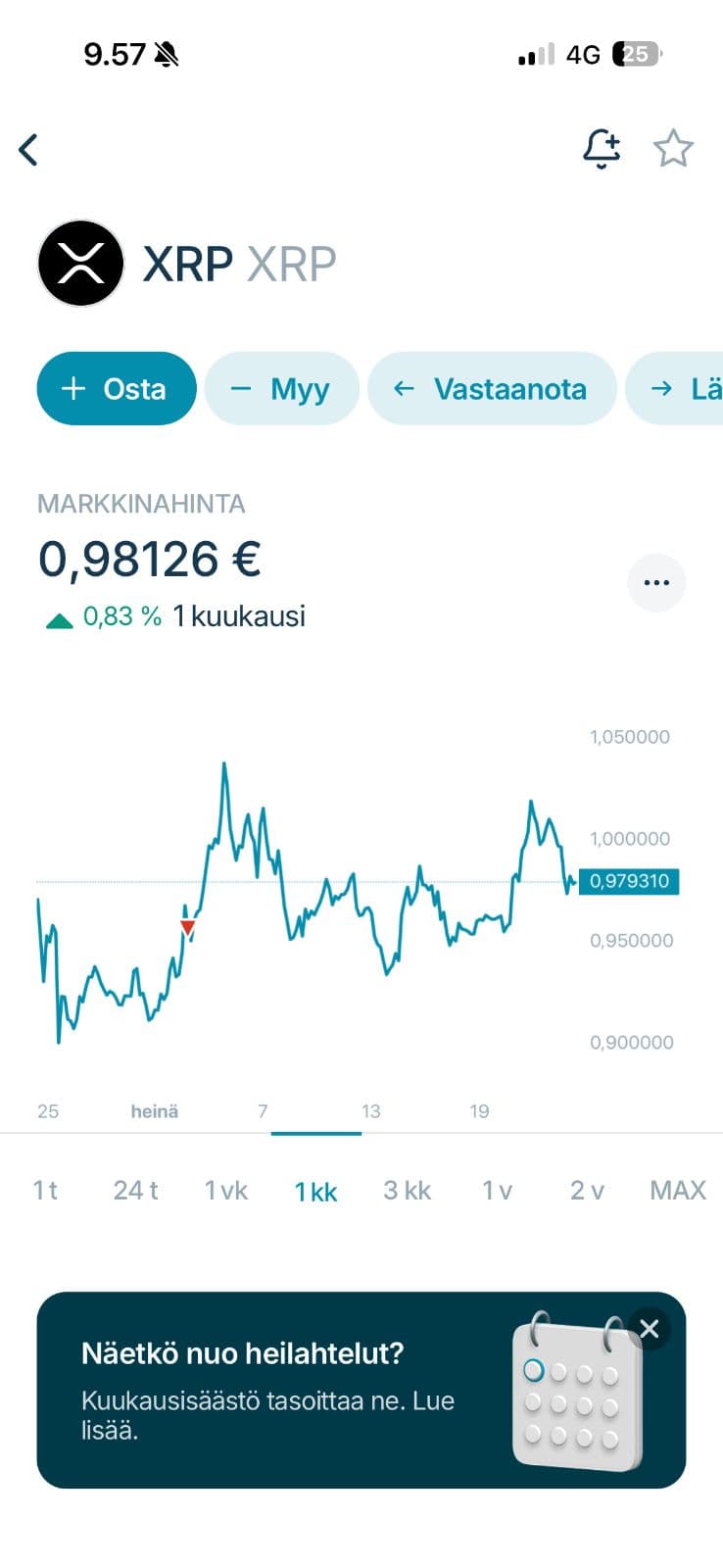This screenshot has width=723, height=1568.
Task: Show the 1 v chart range
Action: [497, 1190]
